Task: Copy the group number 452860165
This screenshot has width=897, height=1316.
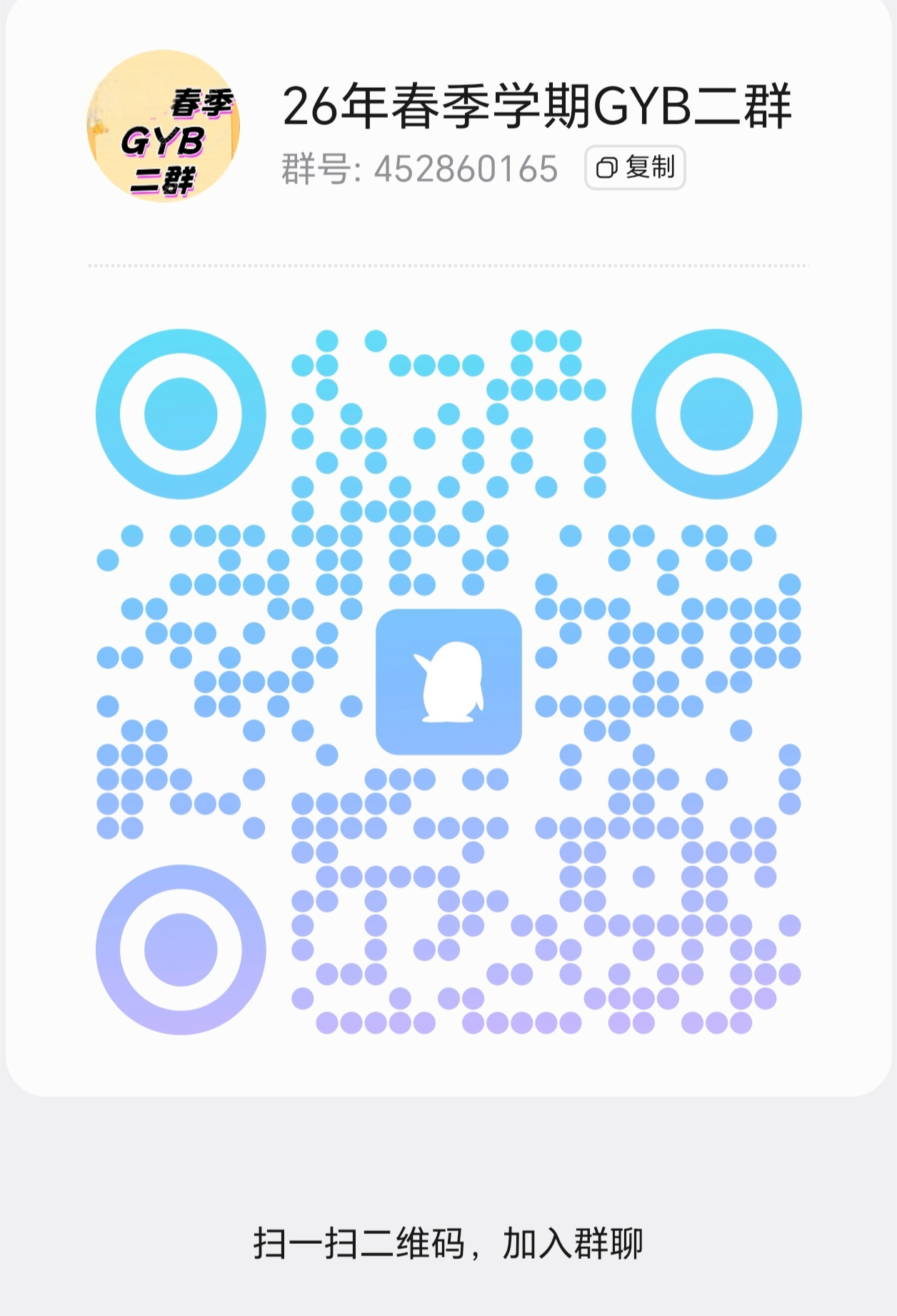Action: (x=635, y=168)
